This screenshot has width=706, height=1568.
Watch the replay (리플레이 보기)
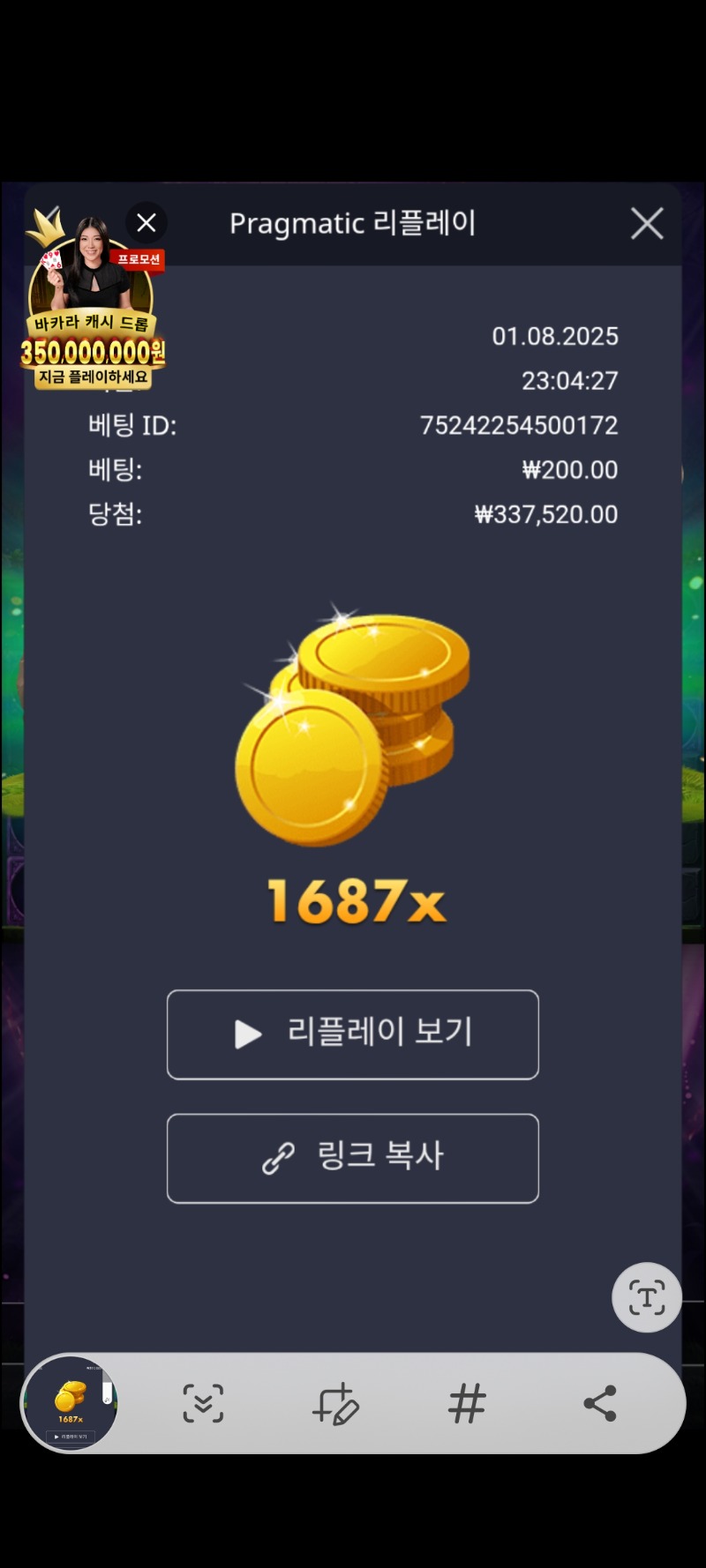click(x=353, y=1034)
